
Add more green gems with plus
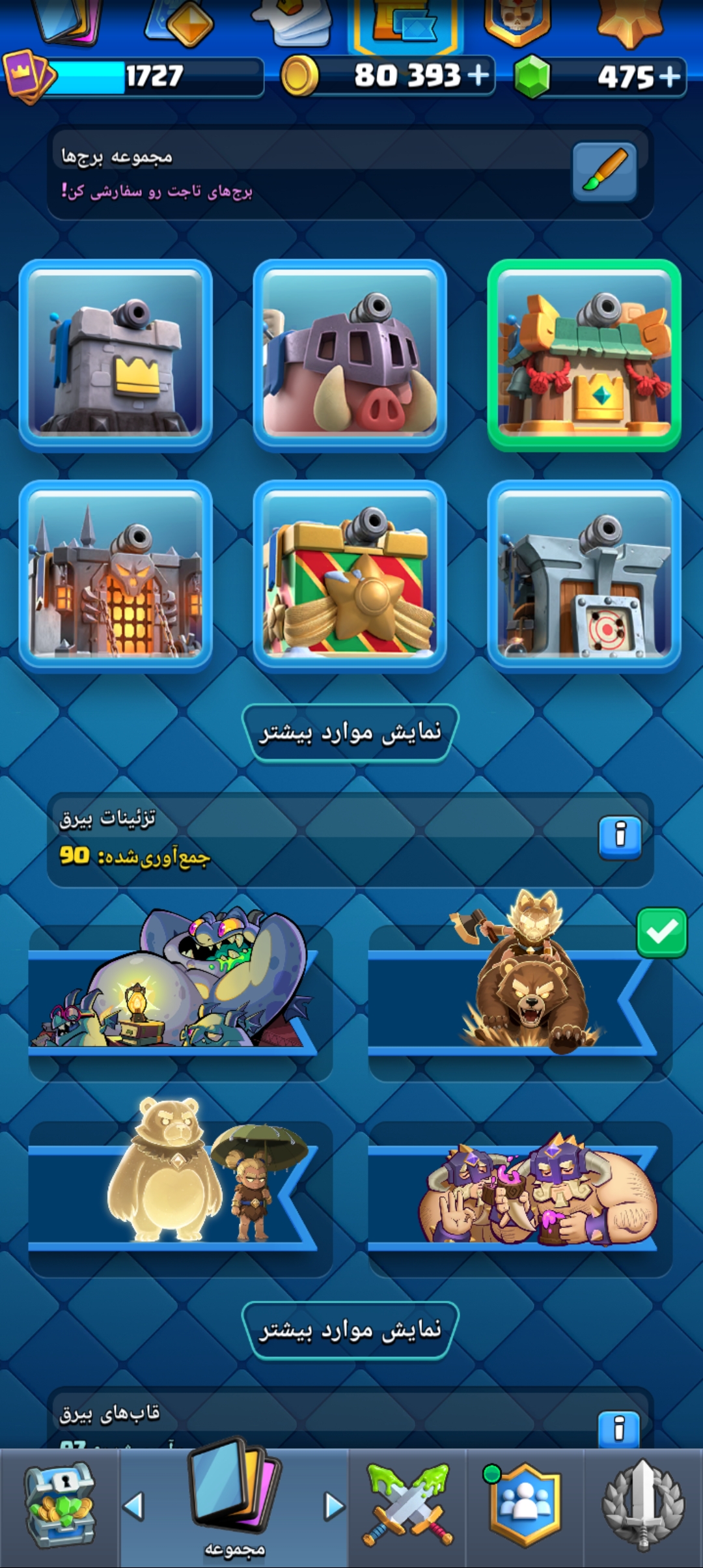click(x=669, y=76)
